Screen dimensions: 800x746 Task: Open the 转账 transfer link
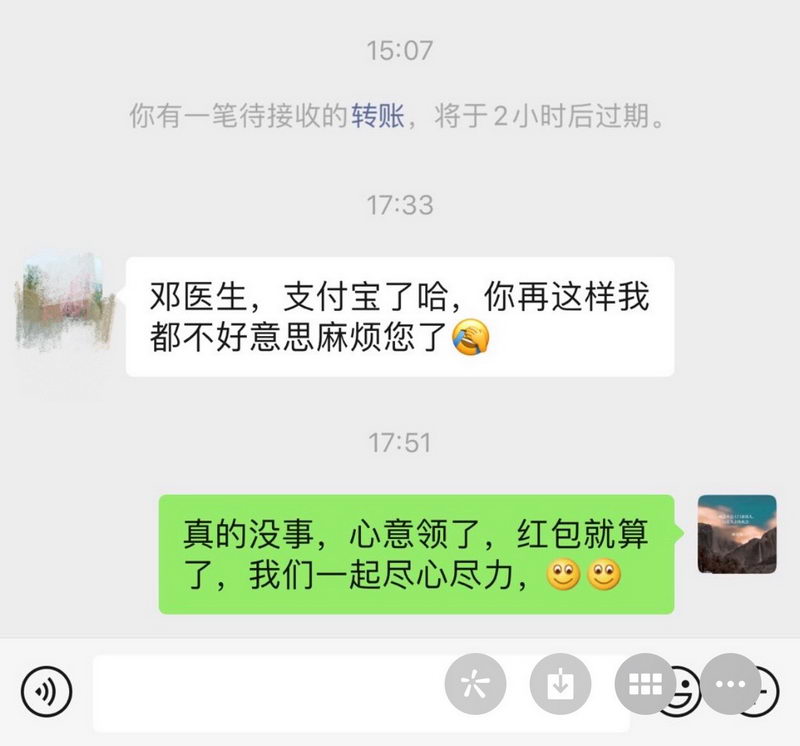click(377, 116)
